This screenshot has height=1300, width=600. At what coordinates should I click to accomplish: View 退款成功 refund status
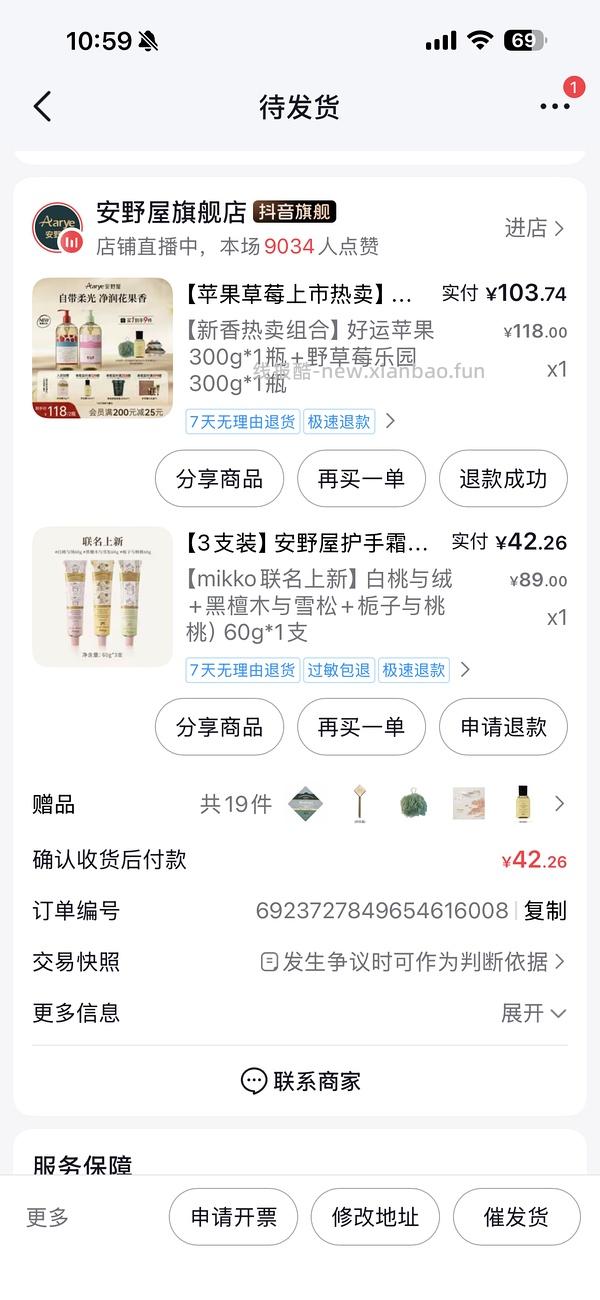pos(503,479)
